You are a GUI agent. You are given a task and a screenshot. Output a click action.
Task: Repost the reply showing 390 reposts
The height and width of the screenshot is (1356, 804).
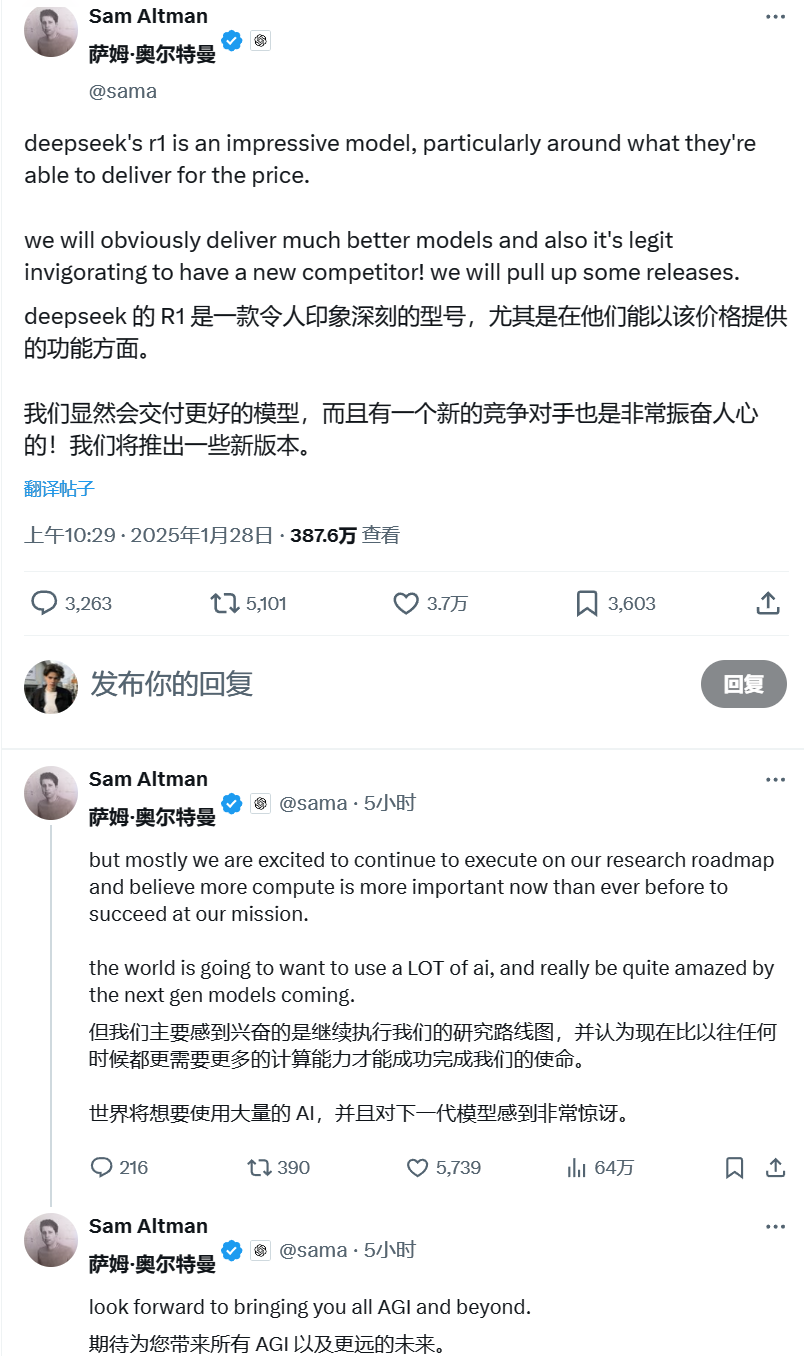260,1167
